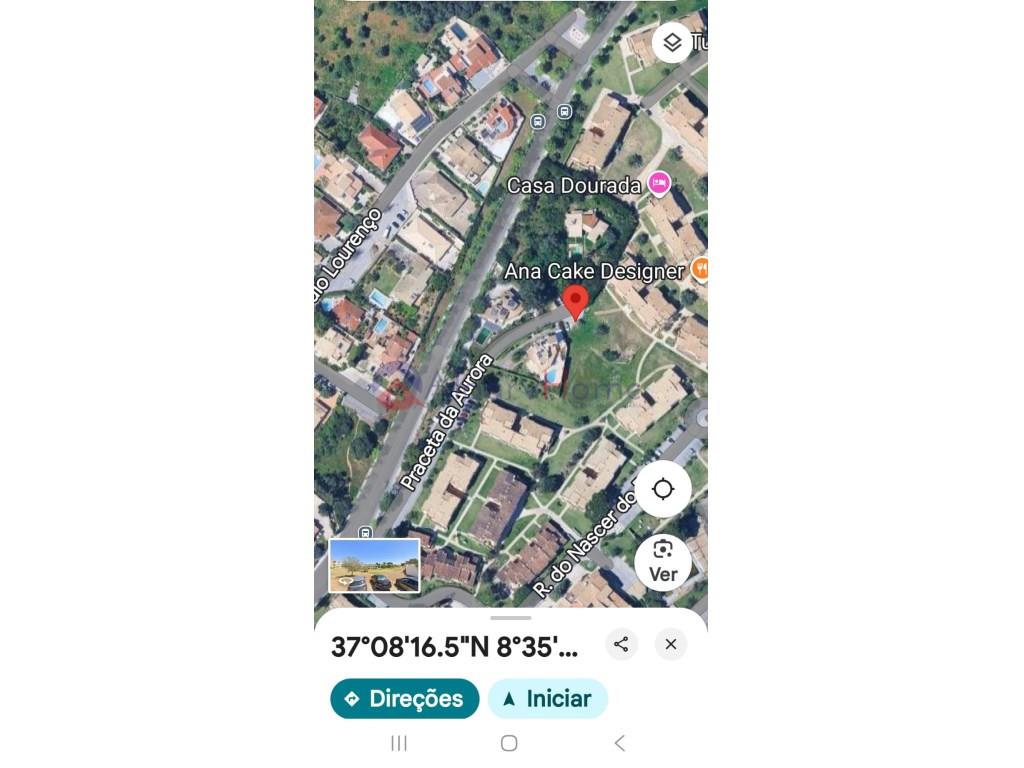Share the dropped pin coordinates
Viewport: 1024px width, 768px height.
coord(621,645)
